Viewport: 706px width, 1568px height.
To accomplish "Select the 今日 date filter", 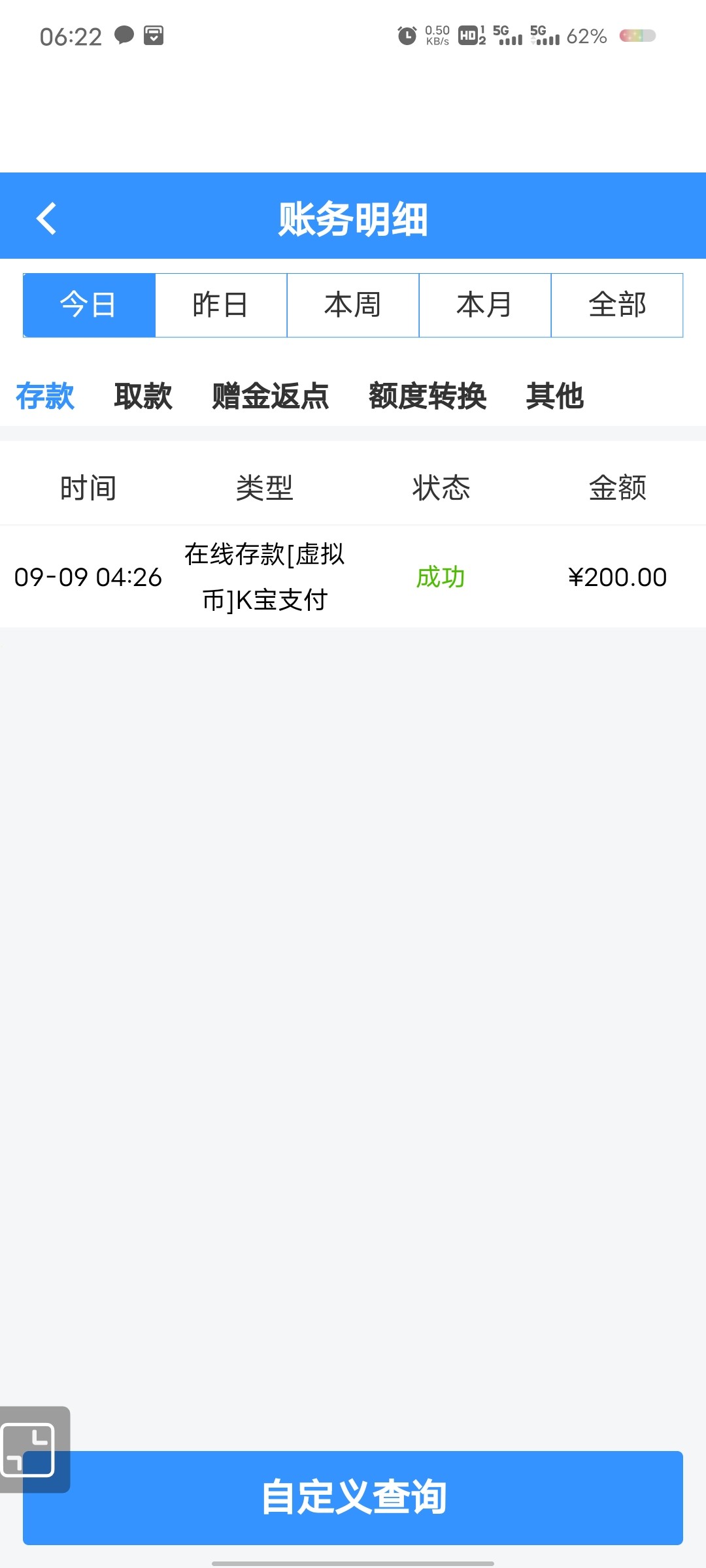I will [x=89, y=305].
